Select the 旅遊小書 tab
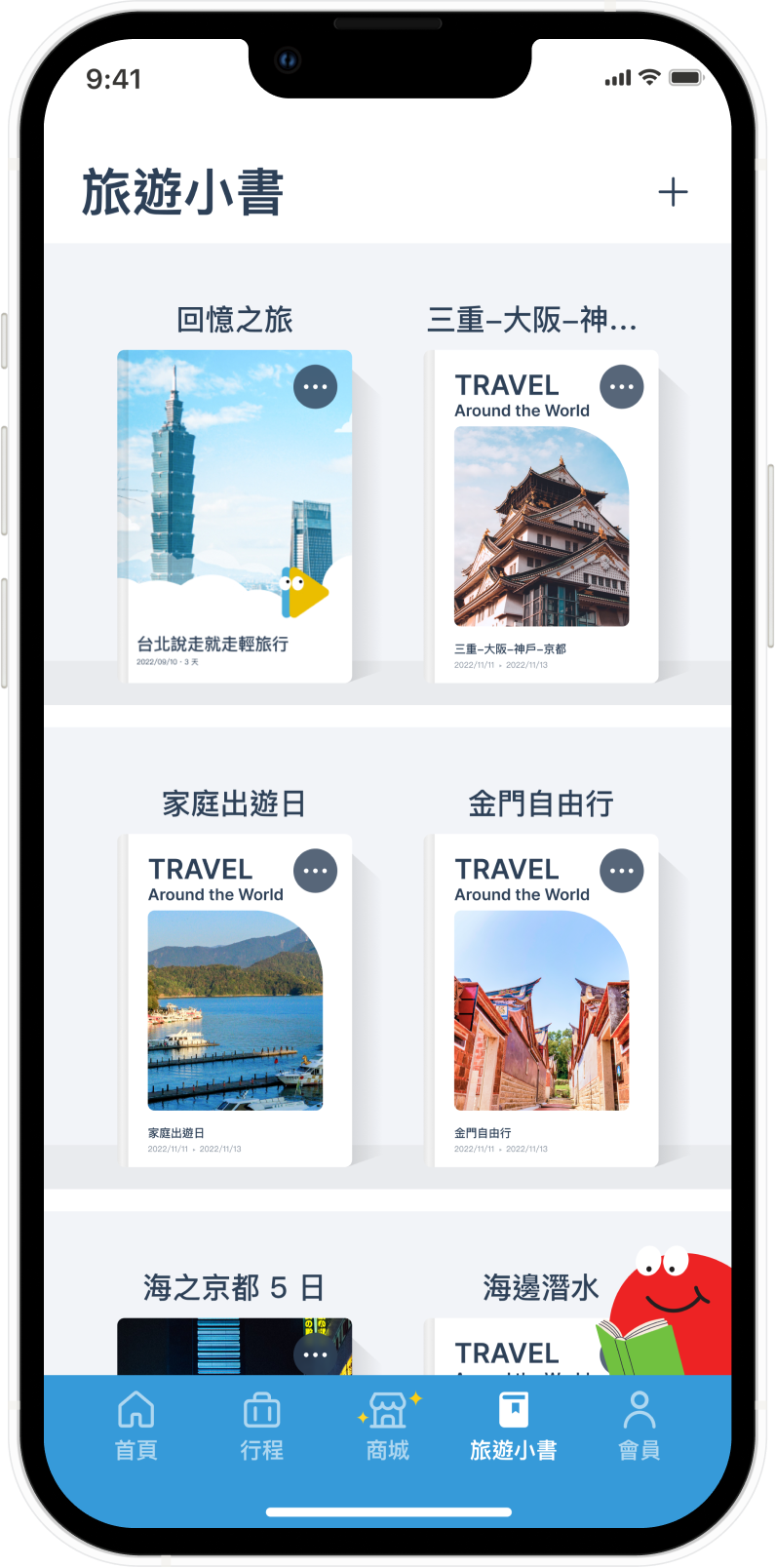Screen dimensions: 775x1568 pyautogui.click(x=513, y=1426)
